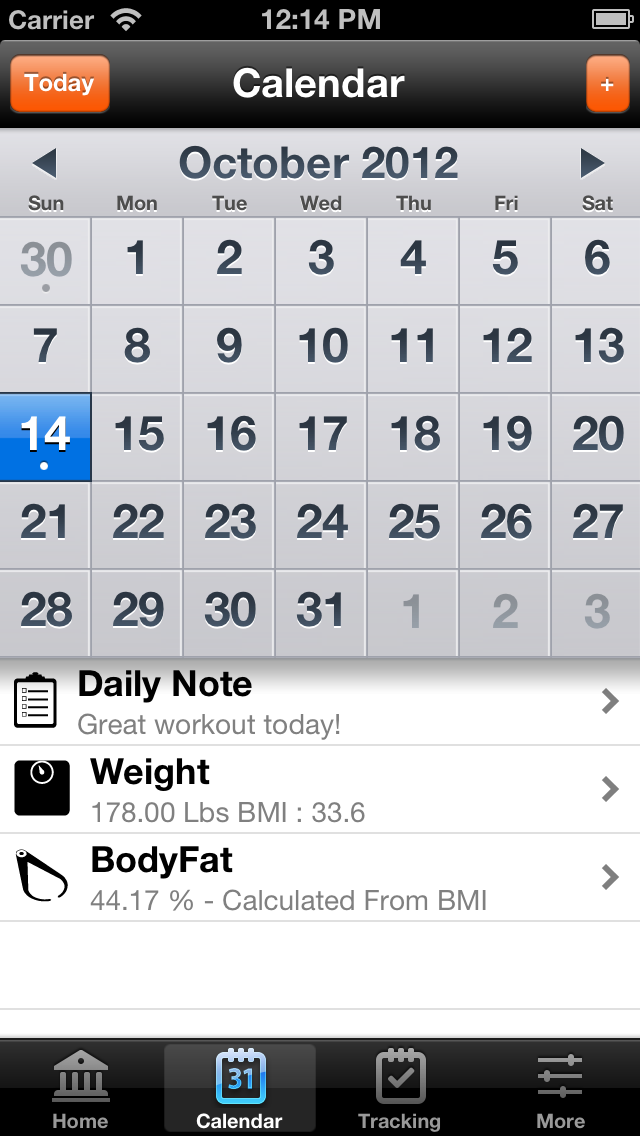Open the Weight entry

(320, 790)
